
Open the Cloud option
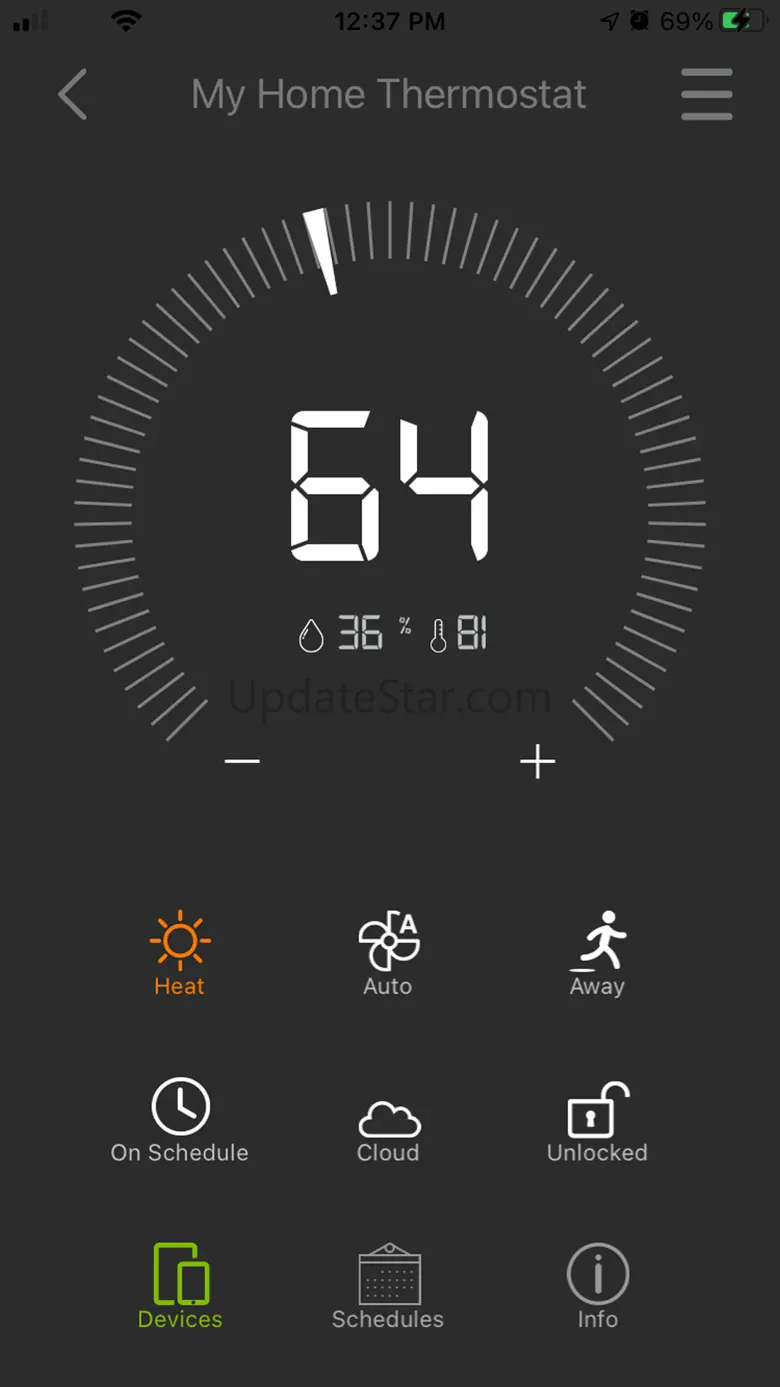388,1130
